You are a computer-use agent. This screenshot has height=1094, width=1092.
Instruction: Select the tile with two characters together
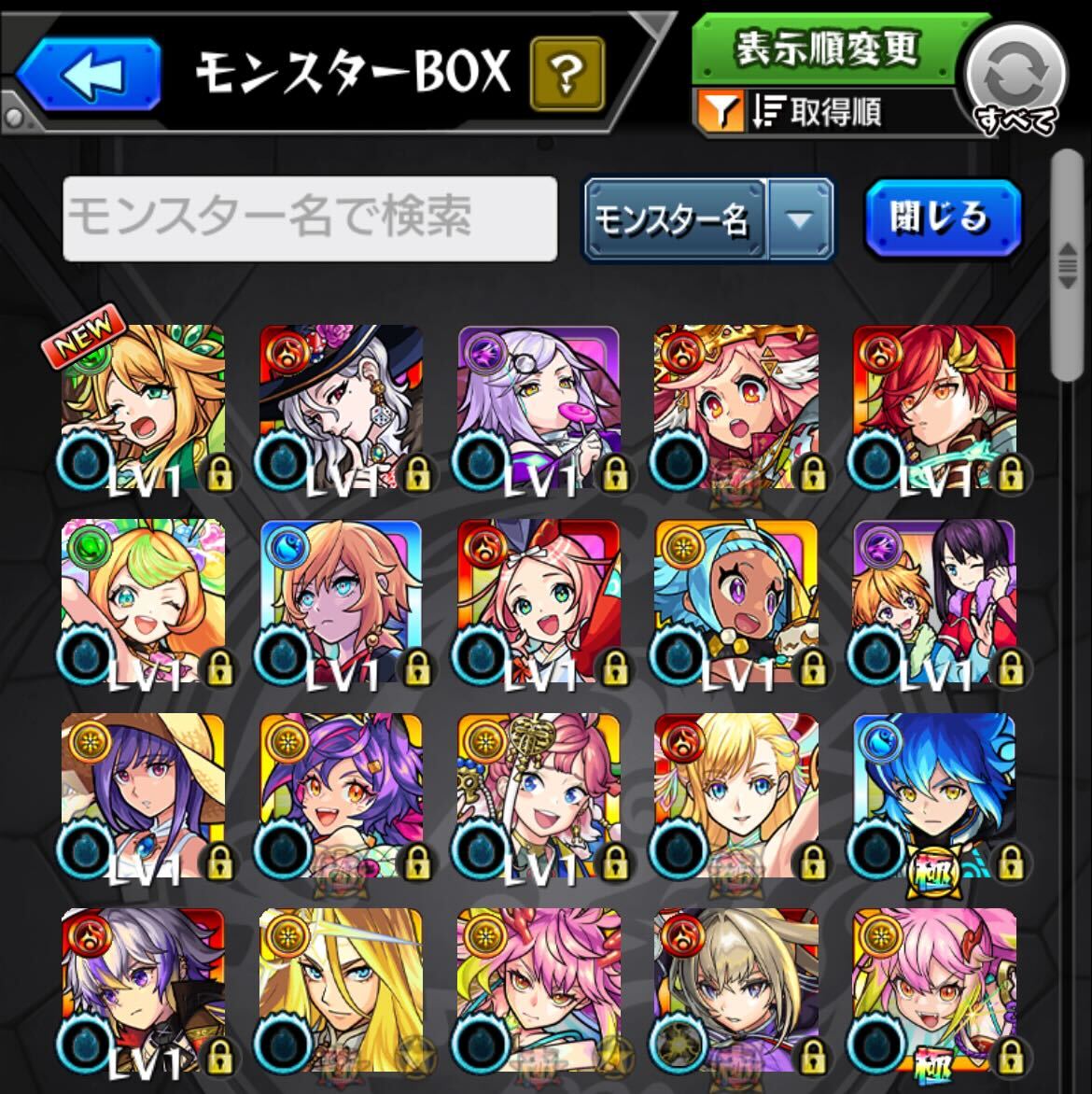pyautogui.click(x=934, y=602)
